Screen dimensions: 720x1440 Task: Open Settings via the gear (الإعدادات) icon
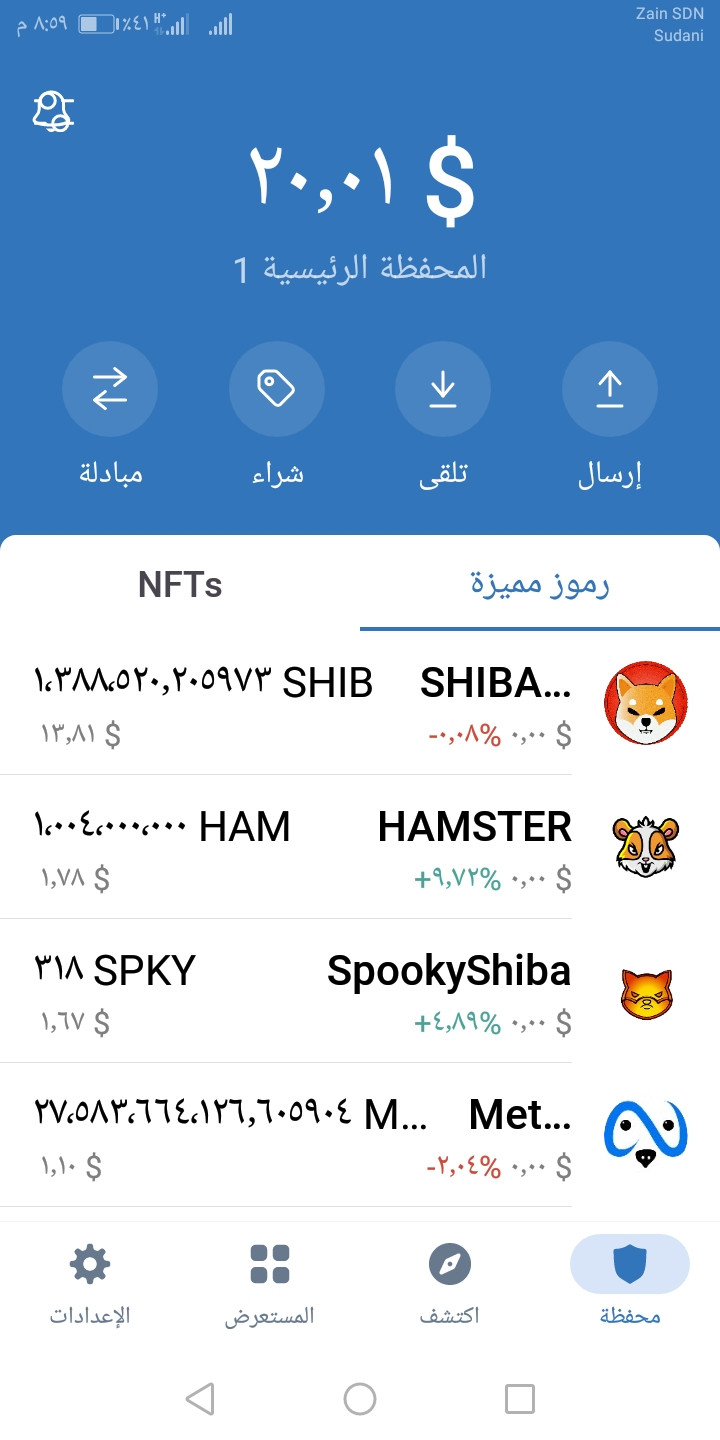[x=90, y=1263]
